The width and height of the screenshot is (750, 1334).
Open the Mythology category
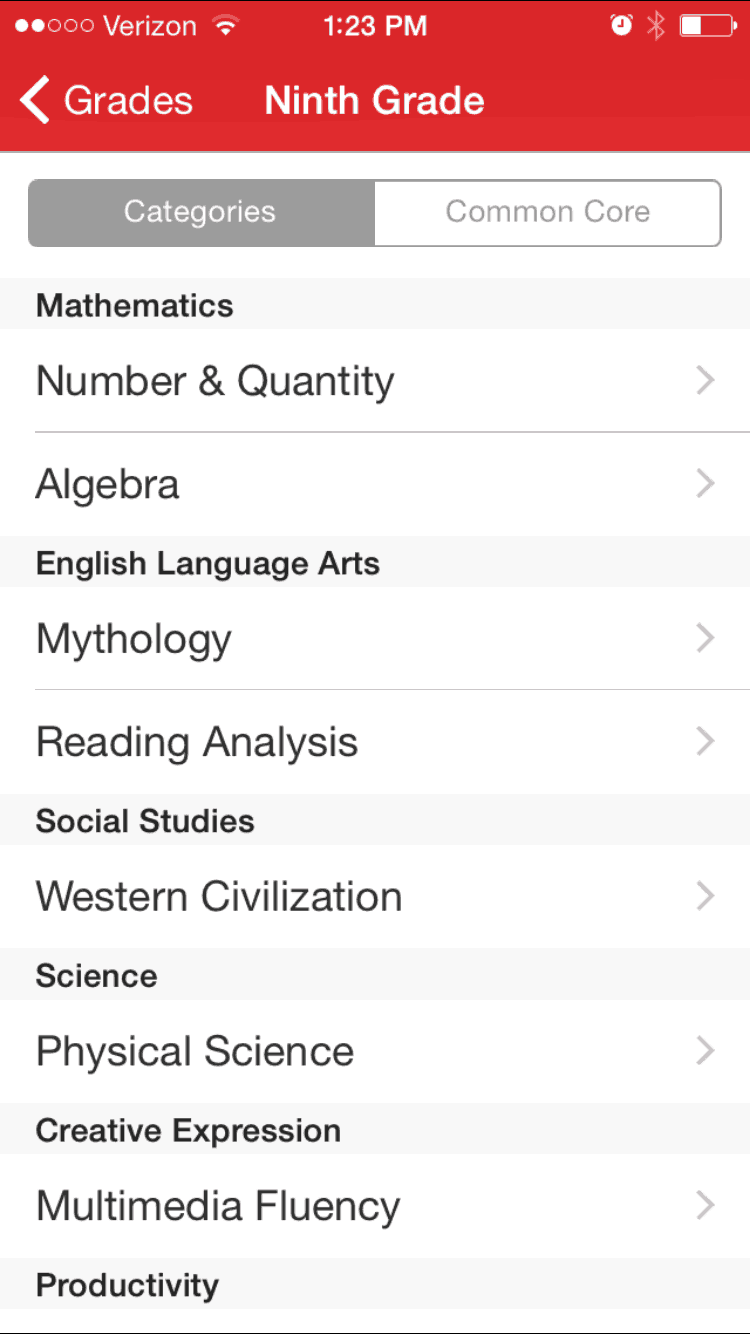point(375,638)
